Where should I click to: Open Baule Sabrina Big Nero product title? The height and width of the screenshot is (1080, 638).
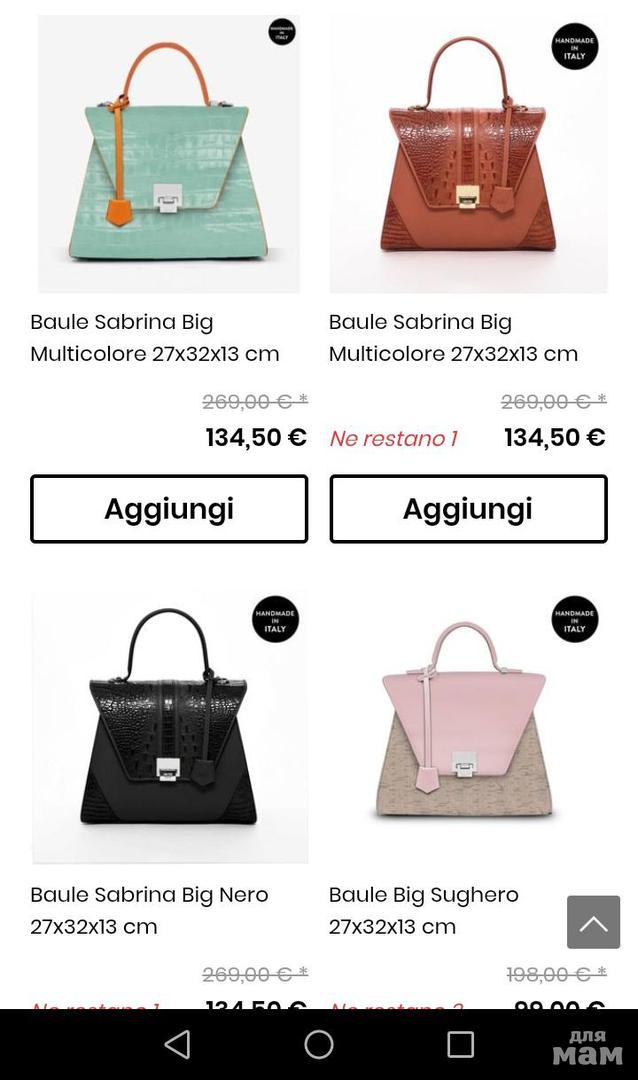149,909
